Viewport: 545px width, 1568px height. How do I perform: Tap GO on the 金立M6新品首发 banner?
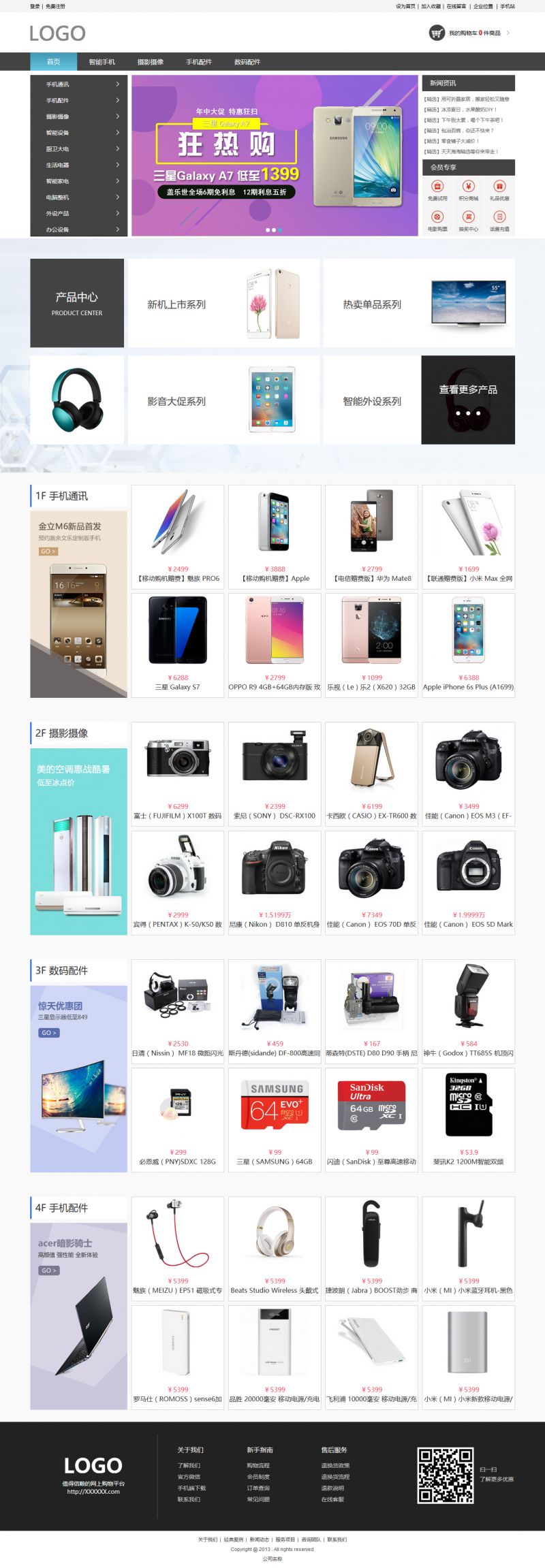(x=47, y=551)
